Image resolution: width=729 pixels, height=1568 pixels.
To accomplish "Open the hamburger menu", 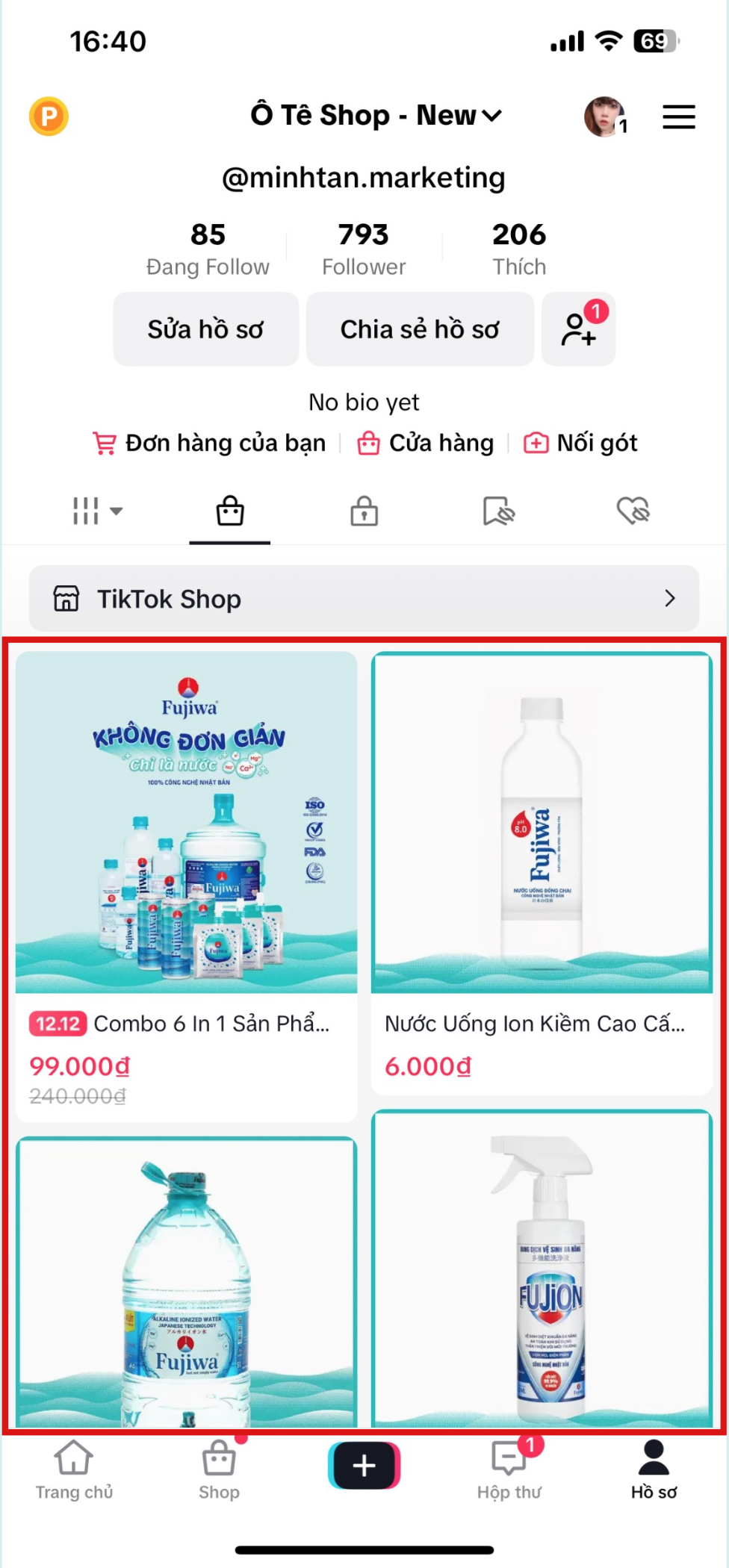I will pyautogui.click(x=678, y=117).
